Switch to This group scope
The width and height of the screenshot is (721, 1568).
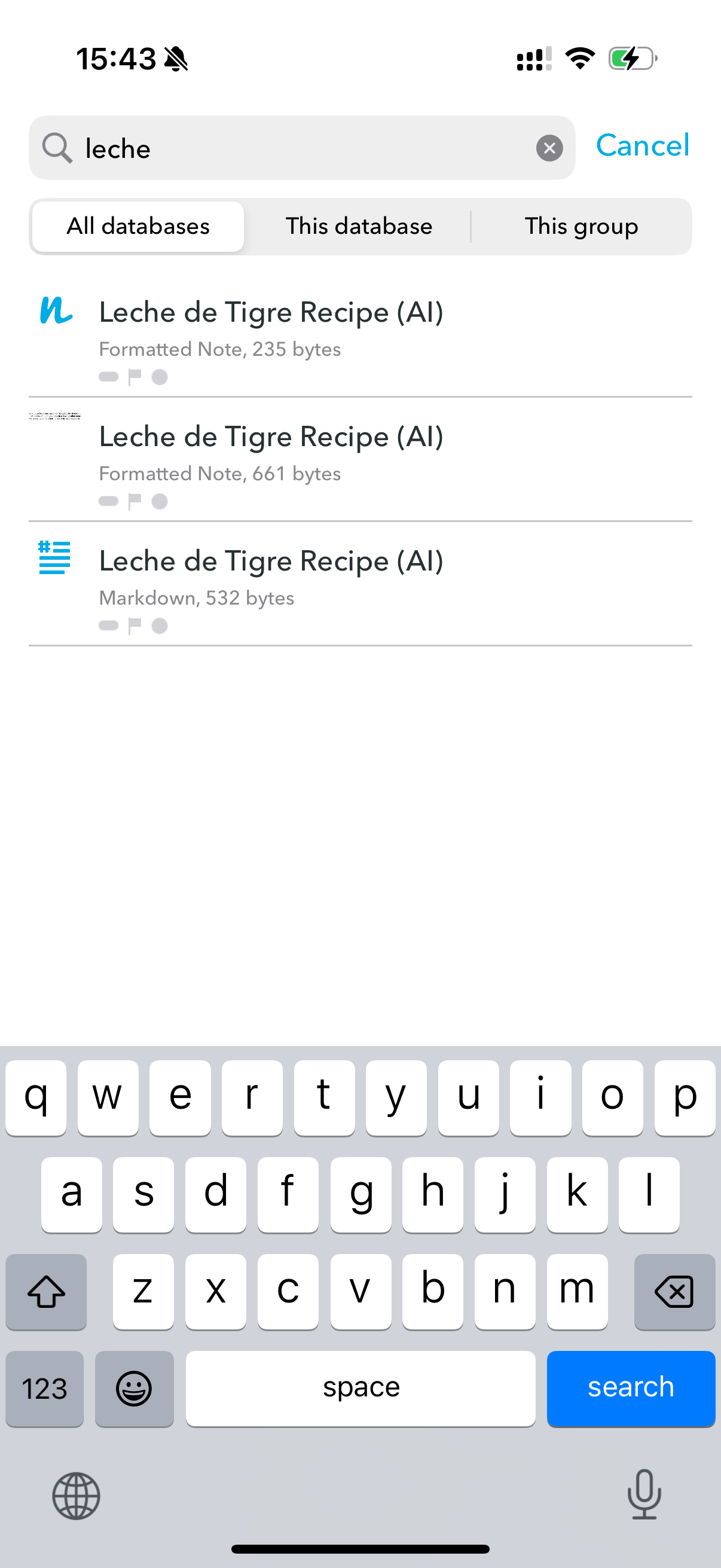tap(581, 227)
